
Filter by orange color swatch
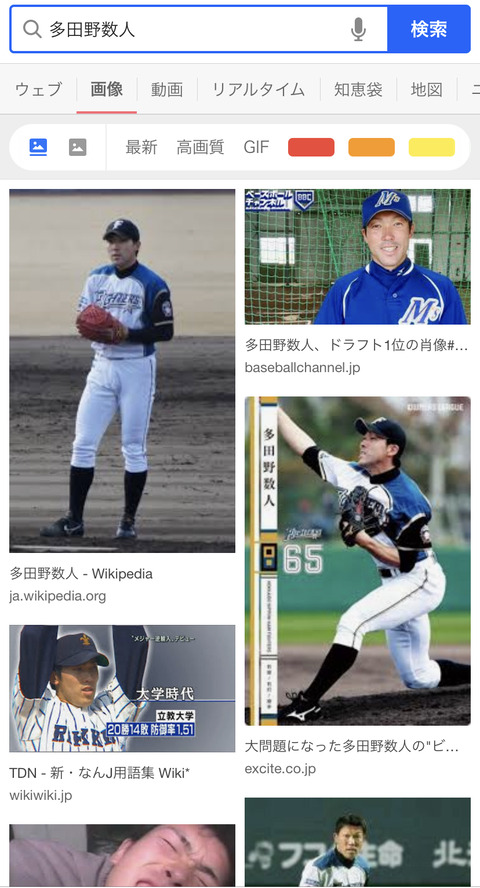tap(371, 147)
